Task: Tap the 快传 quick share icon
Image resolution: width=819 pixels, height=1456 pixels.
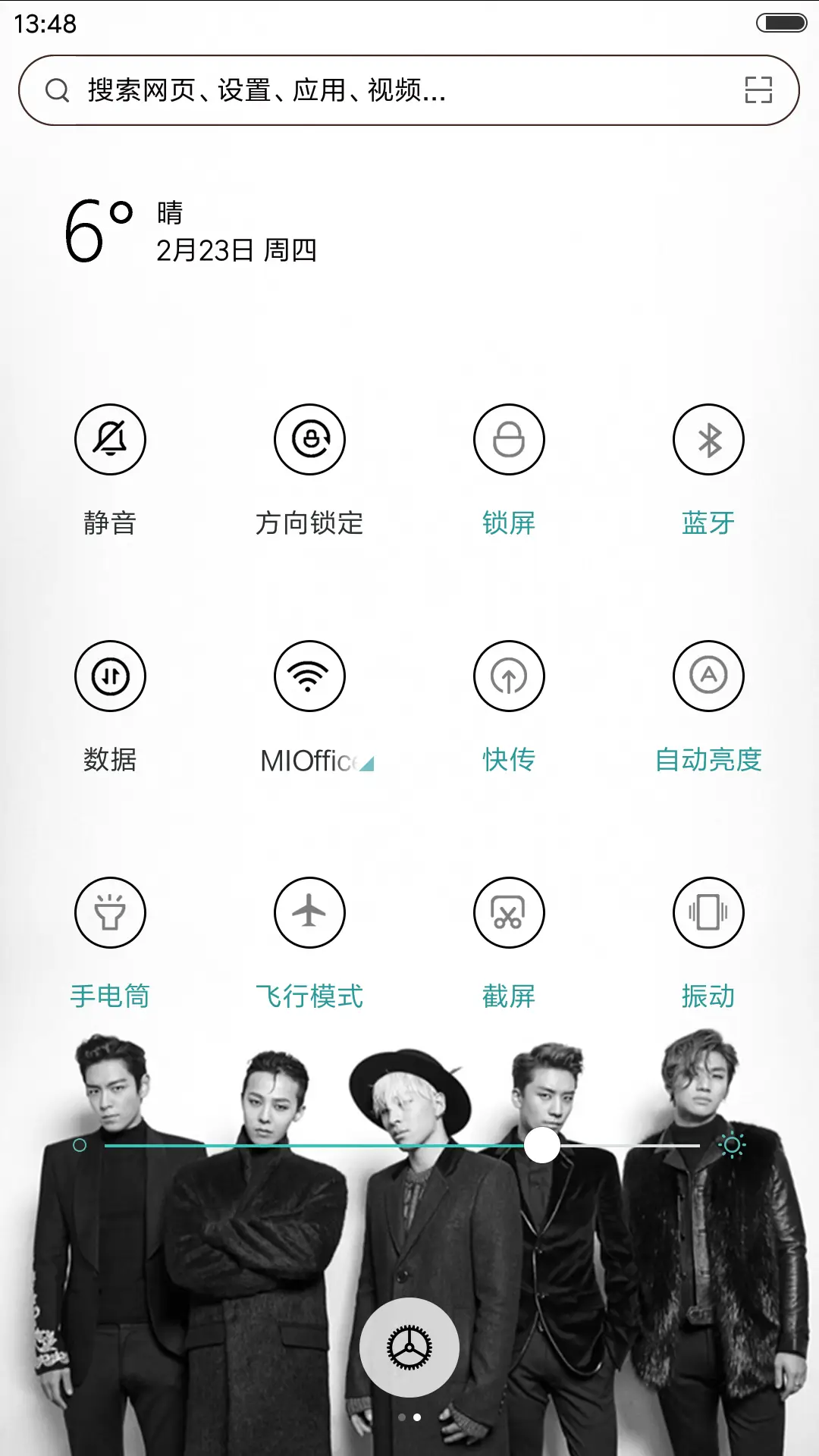Action: pos(509,676)
